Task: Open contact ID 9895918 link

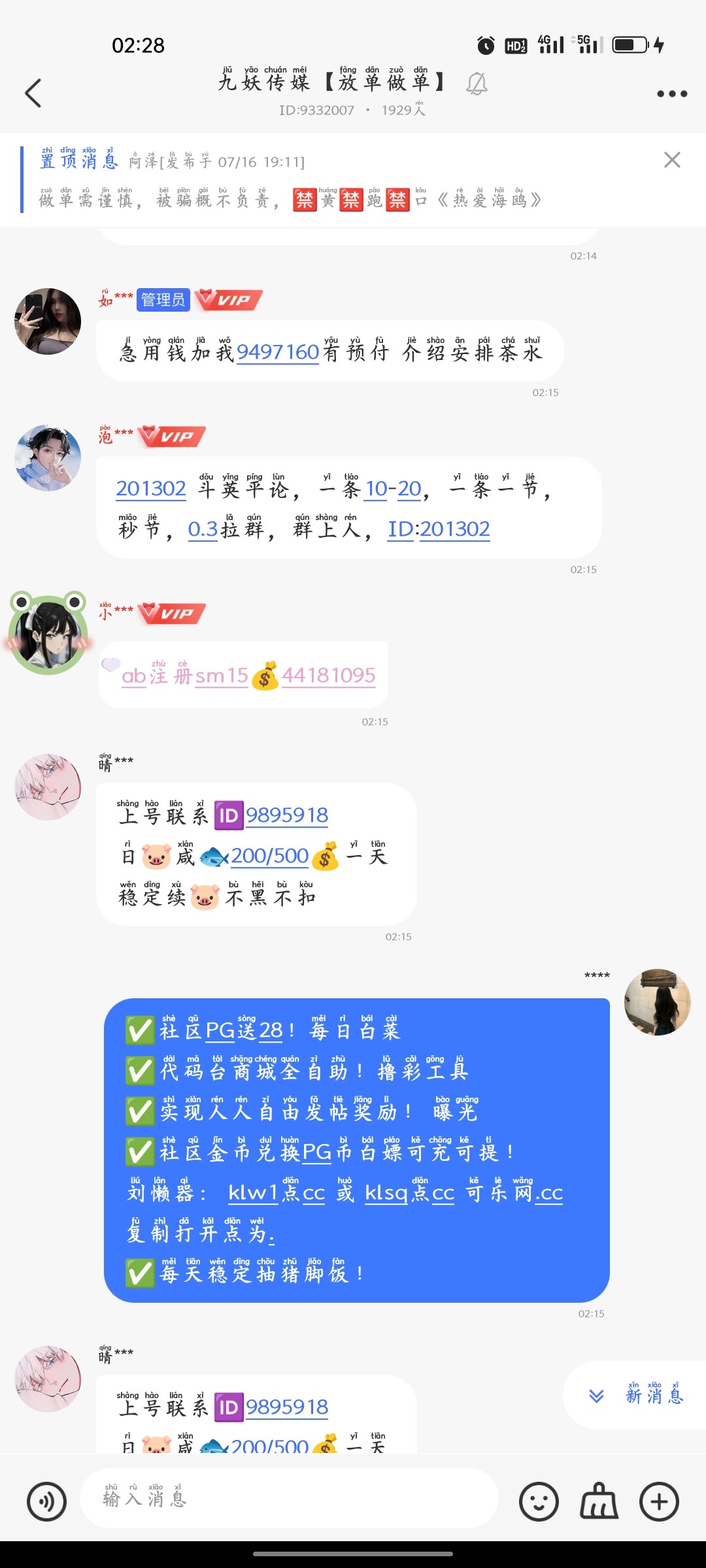Action: pyautogui.click(x=288, y=815)
